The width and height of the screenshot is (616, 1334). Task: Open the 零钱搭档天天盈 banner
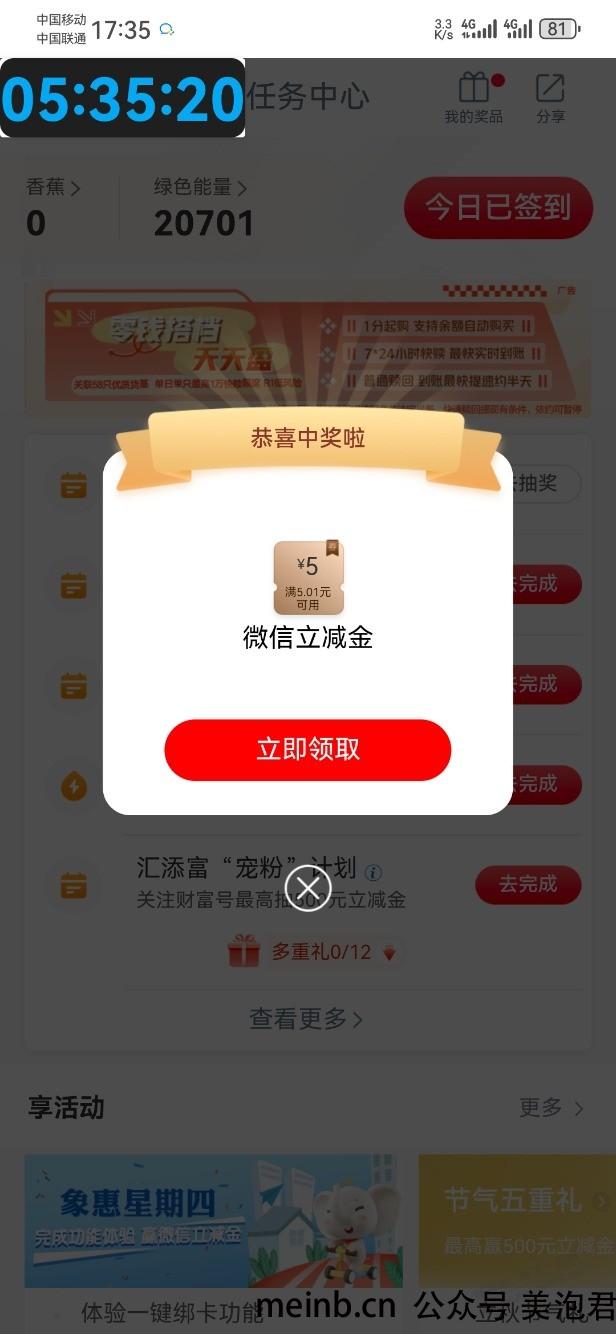(308, 345)
